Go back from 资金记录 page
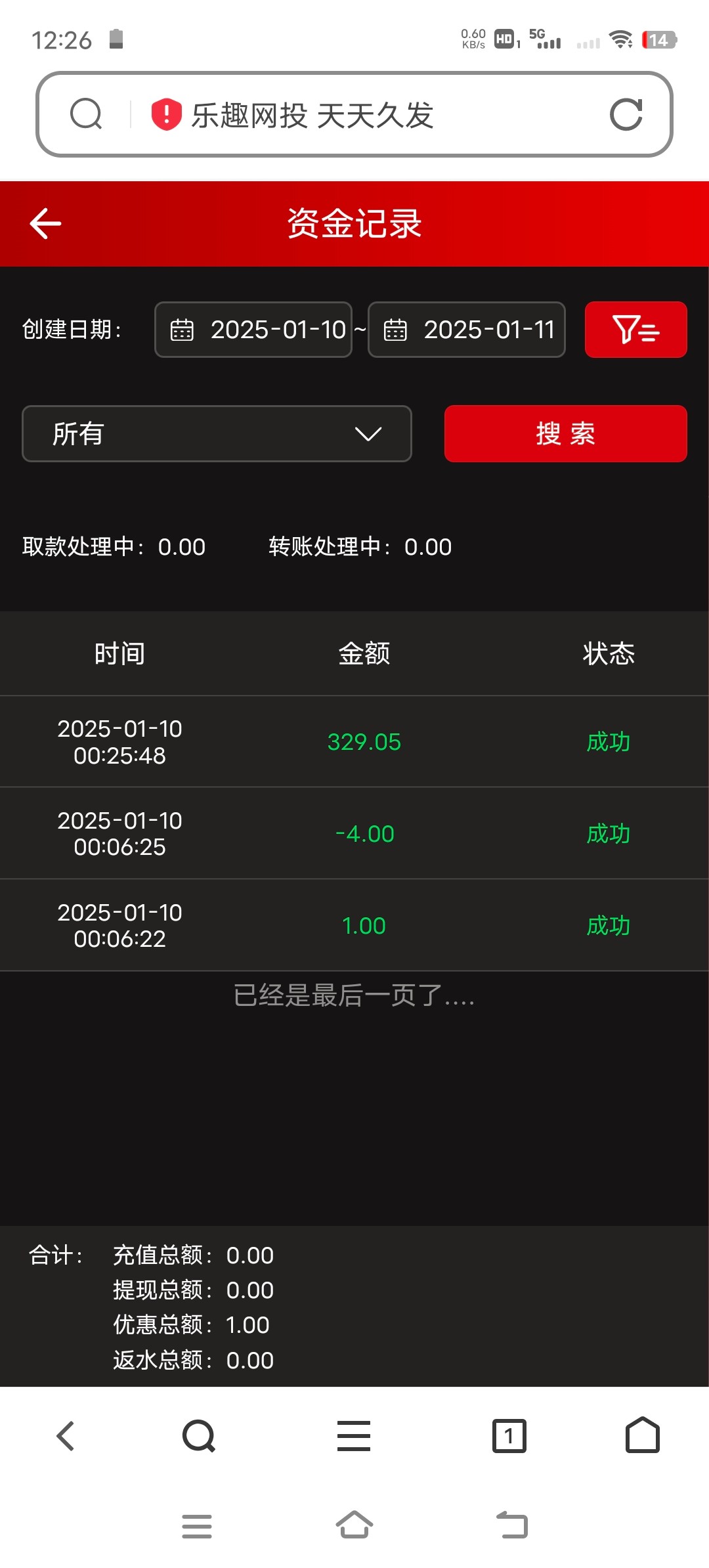The height and width of the screenshot is (1568, 709). [x=45, y=224]
